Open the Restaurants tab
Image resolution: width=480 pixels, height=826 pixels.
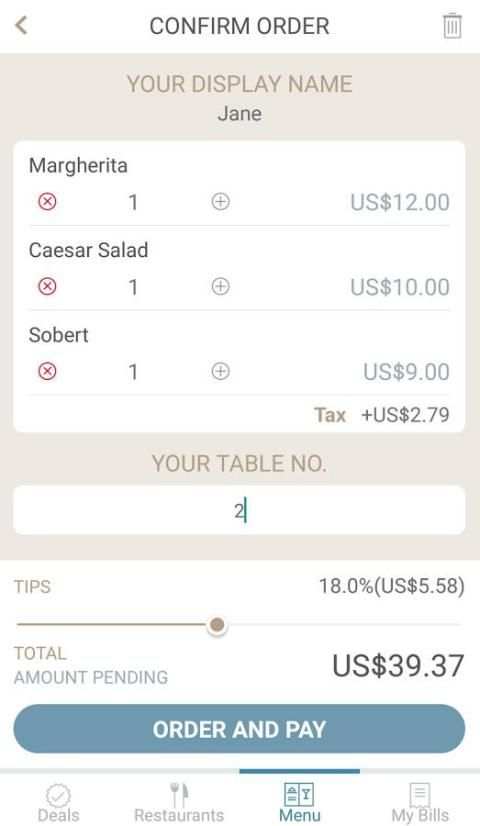click(x=179, y=803)
